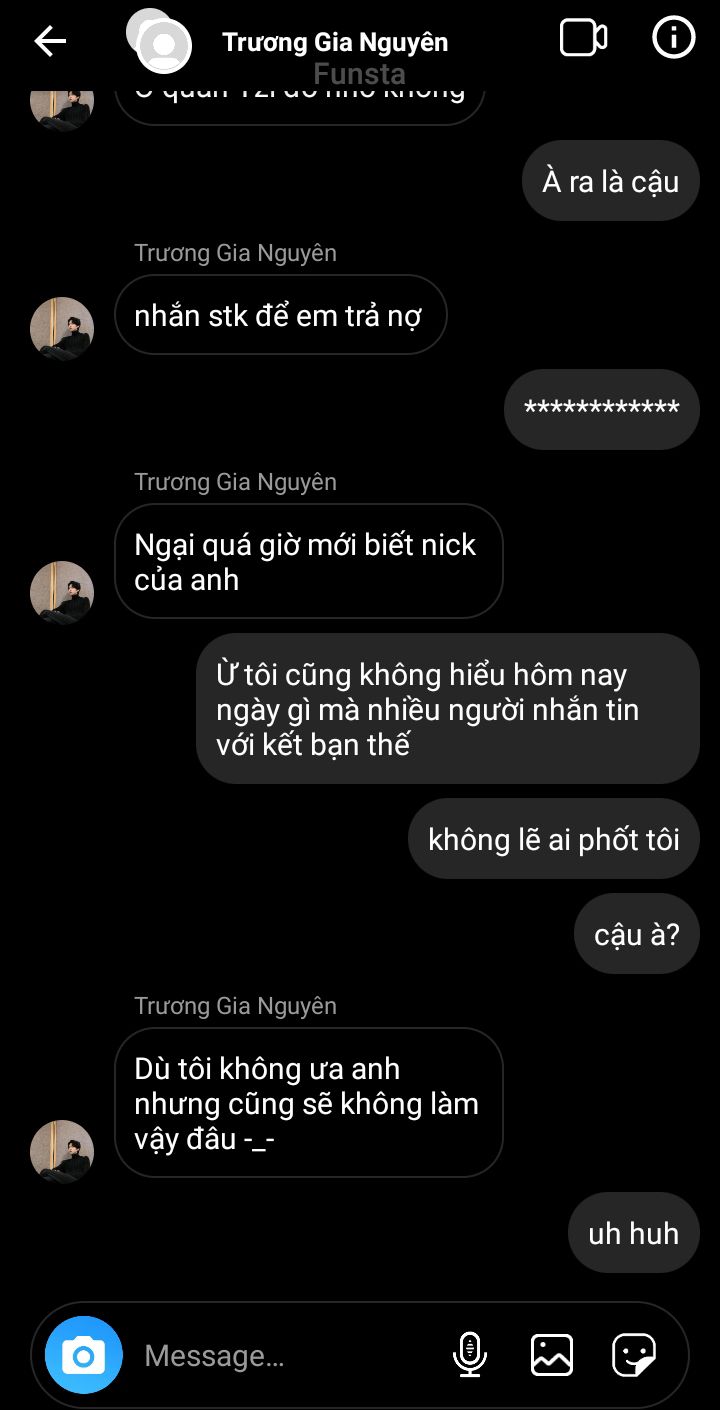Open the camera to send a photo
The image size is (720, 1410).
(x=84, y=1355)
